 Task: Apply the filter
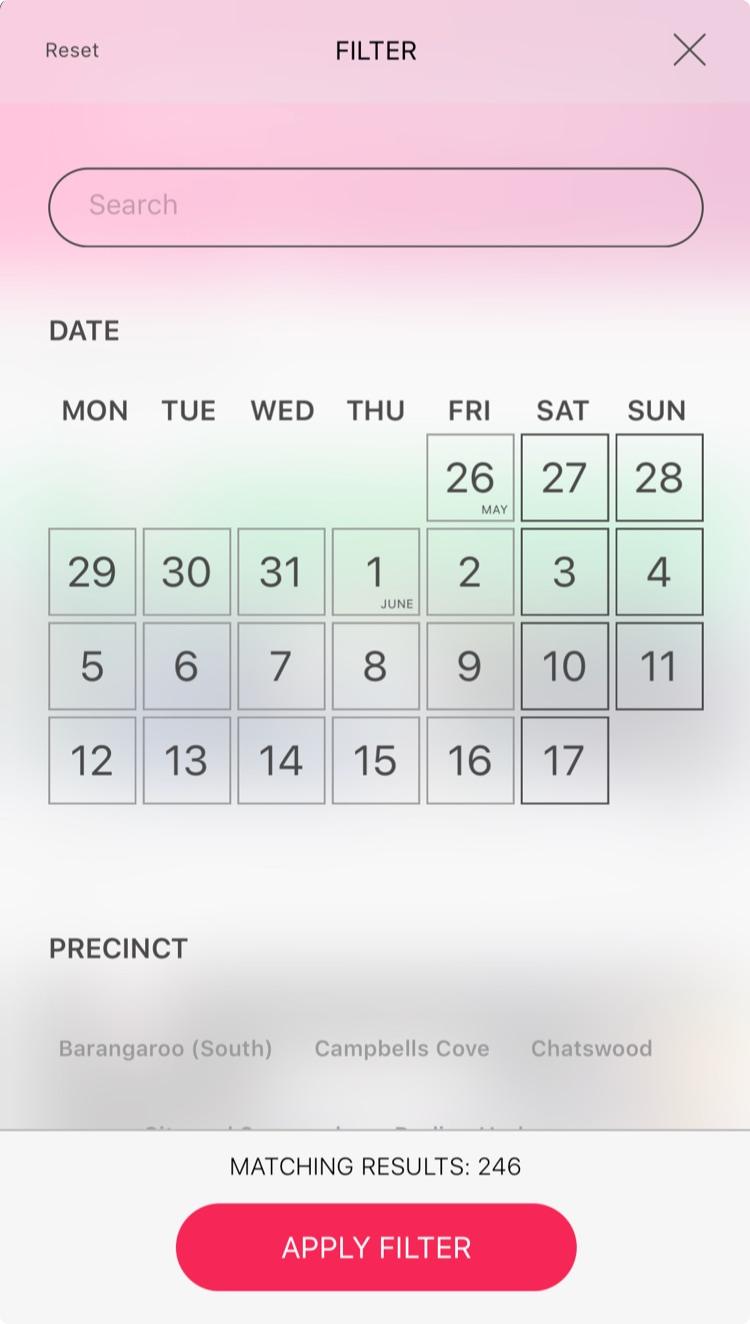[x=376, y=1247]
